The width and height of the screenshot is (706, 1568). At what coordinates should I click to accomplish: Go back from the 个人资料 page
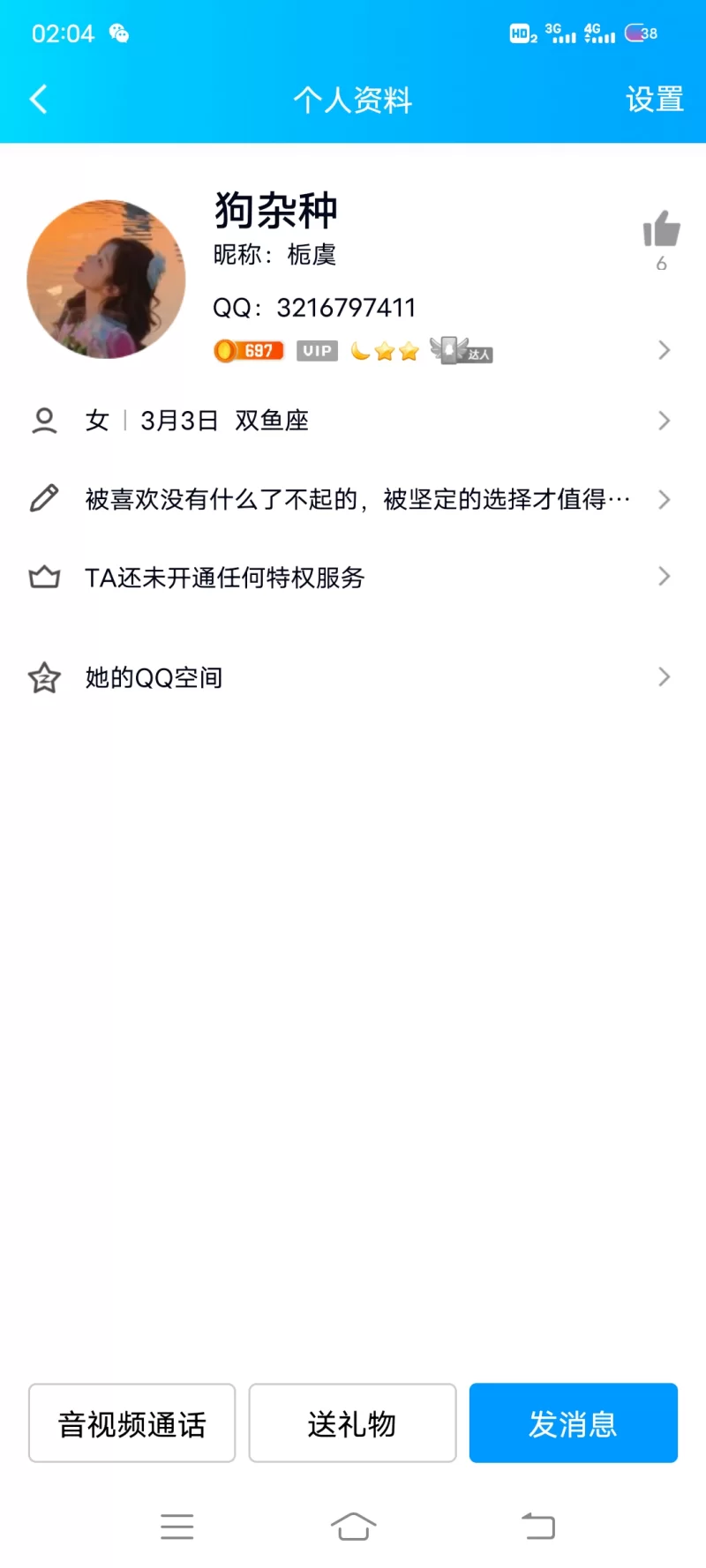(39, 100)
